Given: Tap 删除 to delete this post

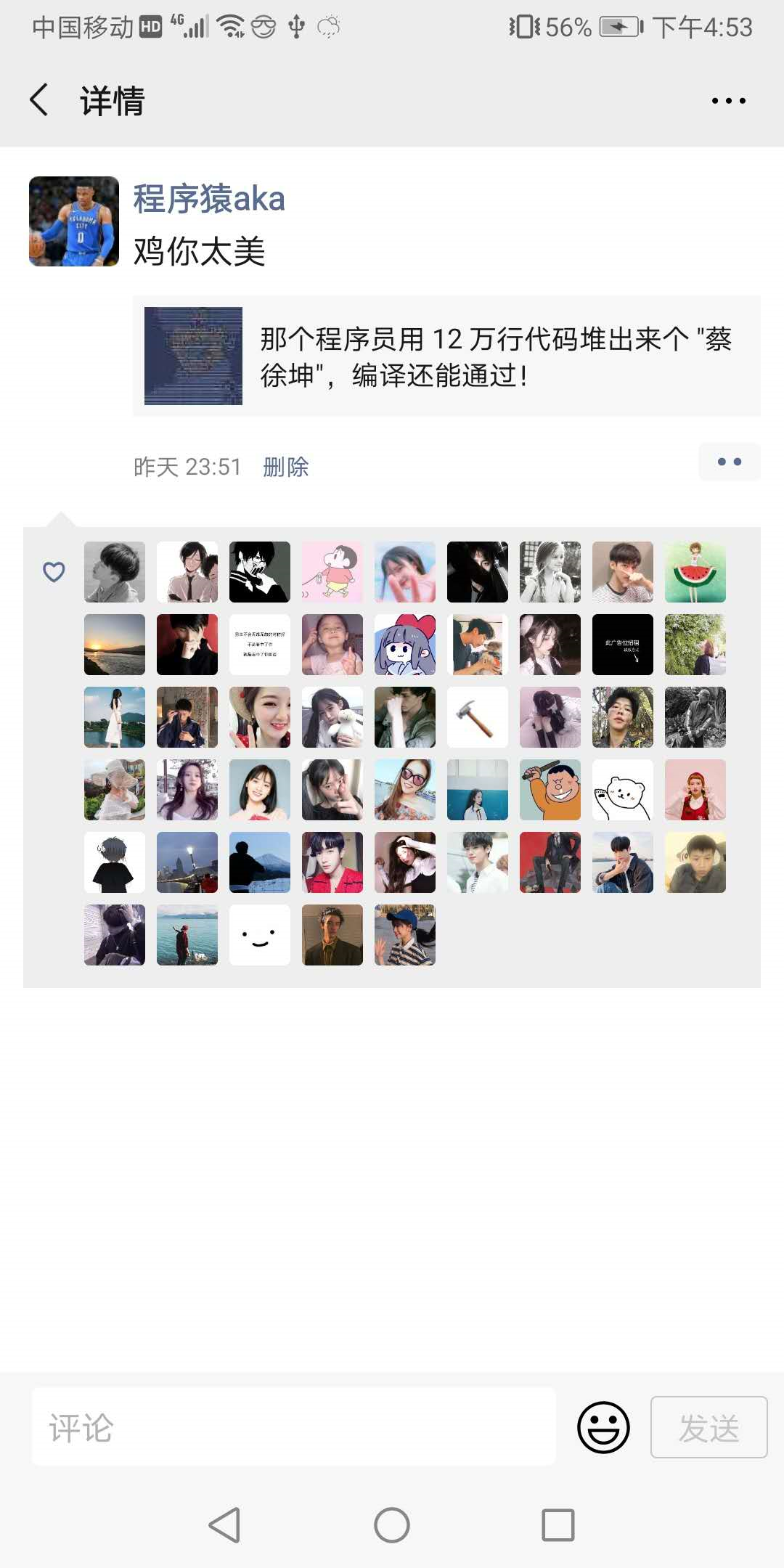Looking at the screenshot, I should pyautogui.click(x=285, y=467).
